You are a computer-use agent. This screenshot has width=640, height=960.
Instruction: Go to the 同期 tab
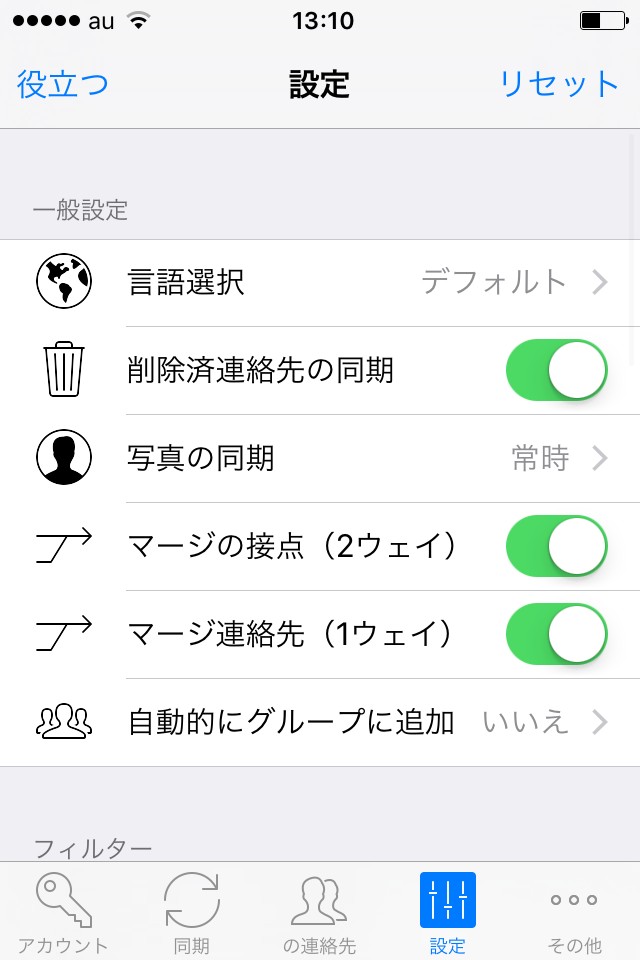(x=192, y=912)
